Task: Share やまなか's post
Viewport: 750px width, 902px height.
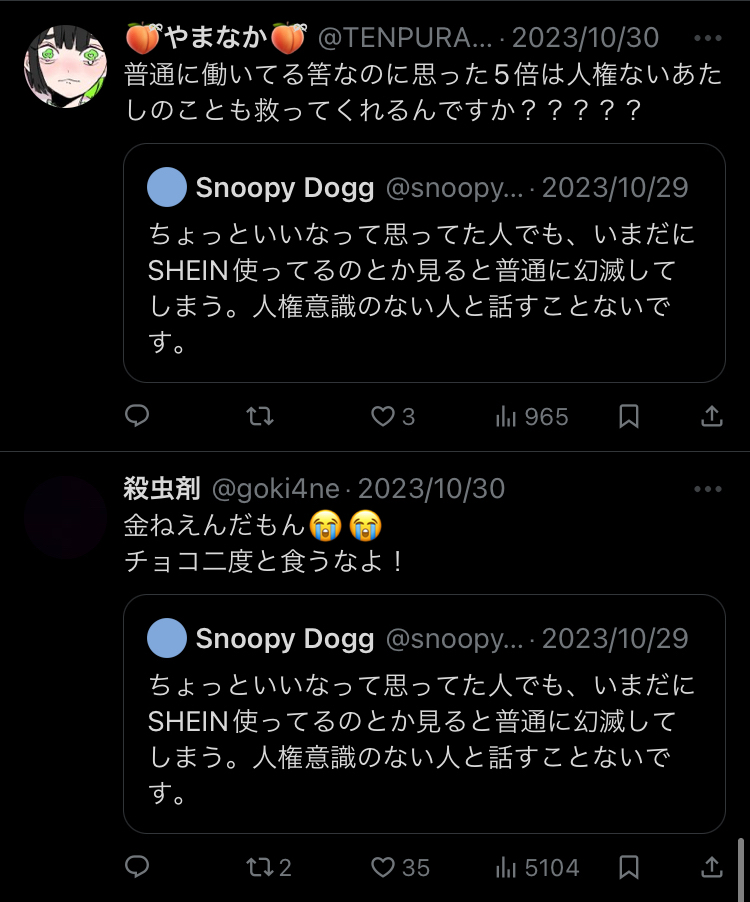Action: coord(711,416)
